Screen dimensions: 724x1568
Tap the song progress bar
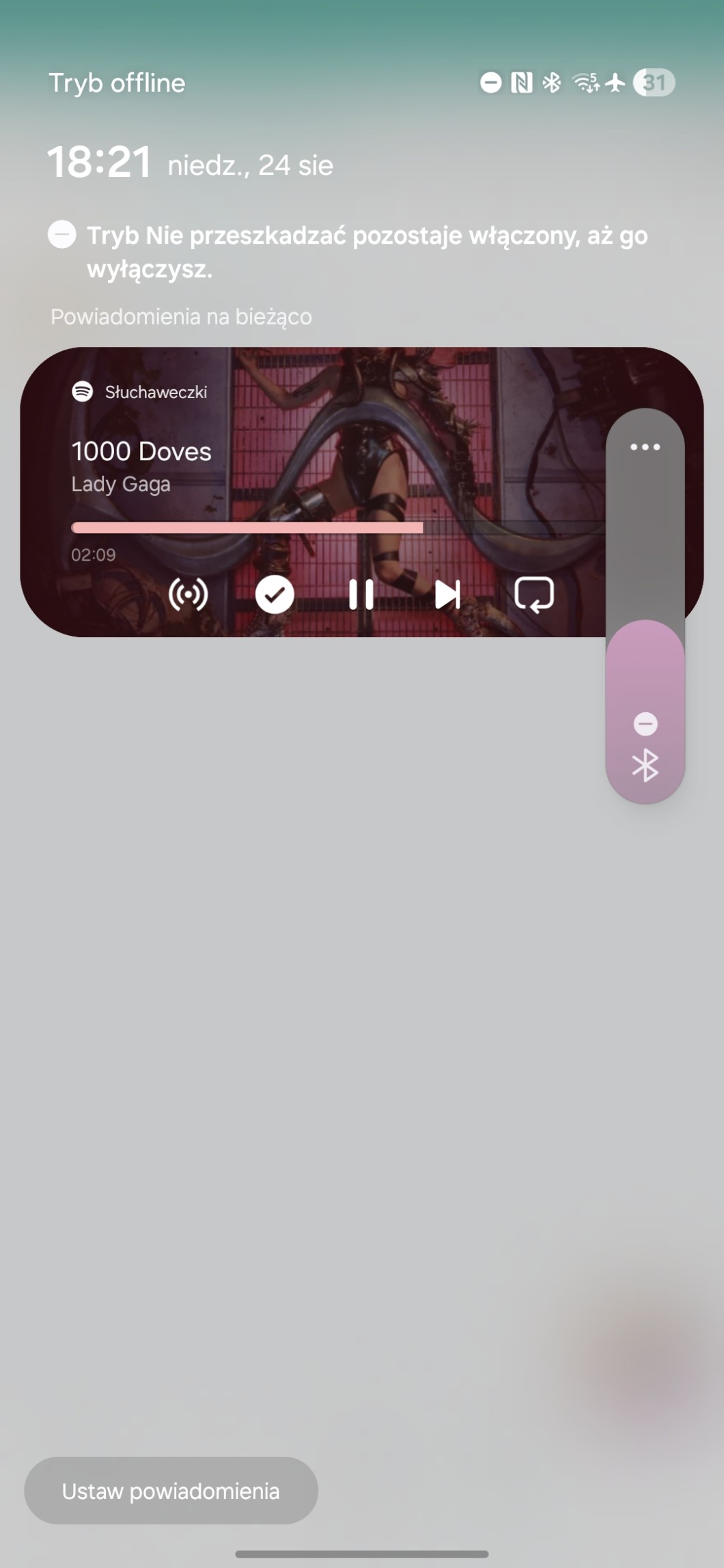tap(338, 527)
